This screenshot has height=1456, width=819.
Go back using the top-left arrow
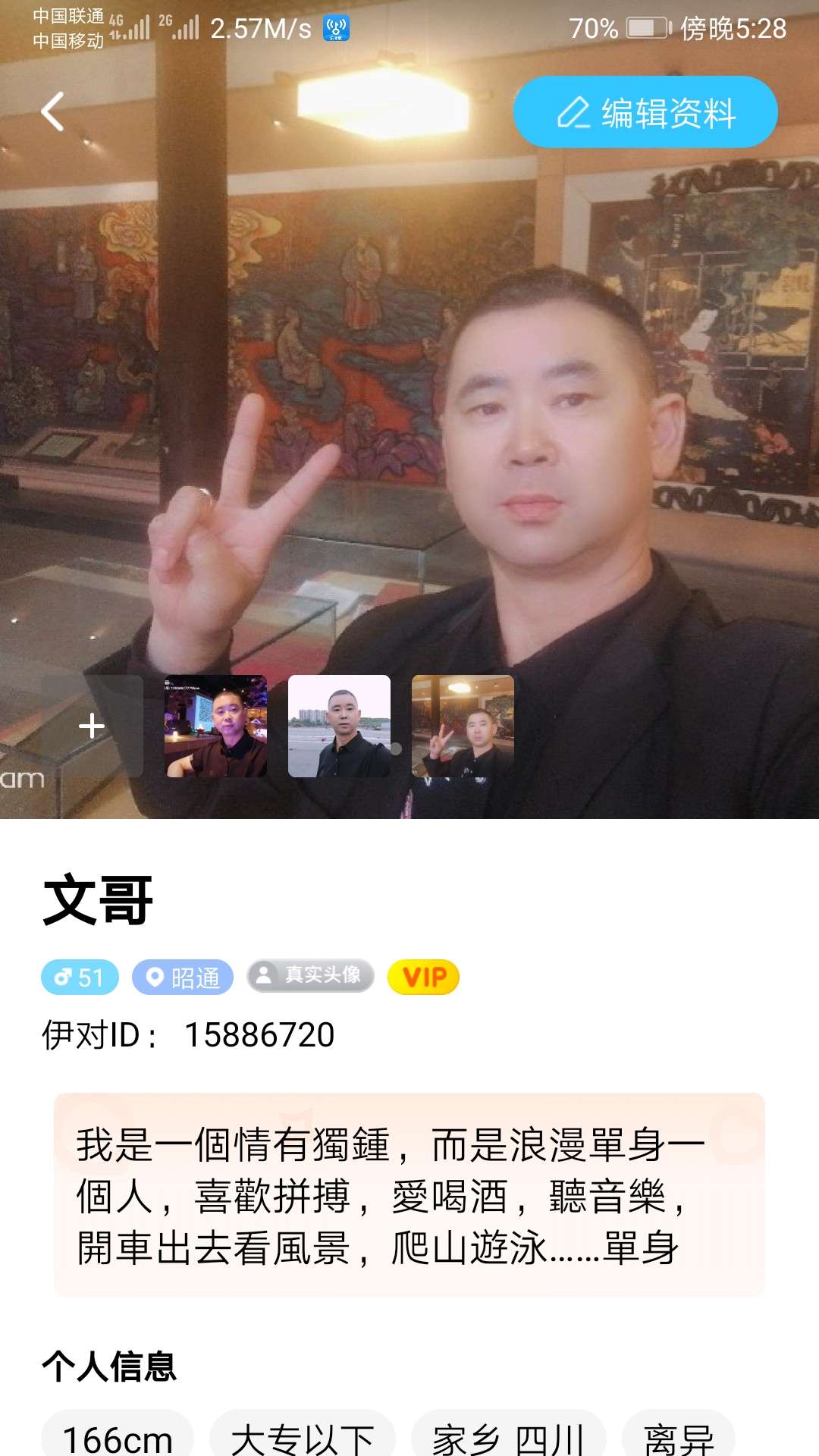point(52,112)
